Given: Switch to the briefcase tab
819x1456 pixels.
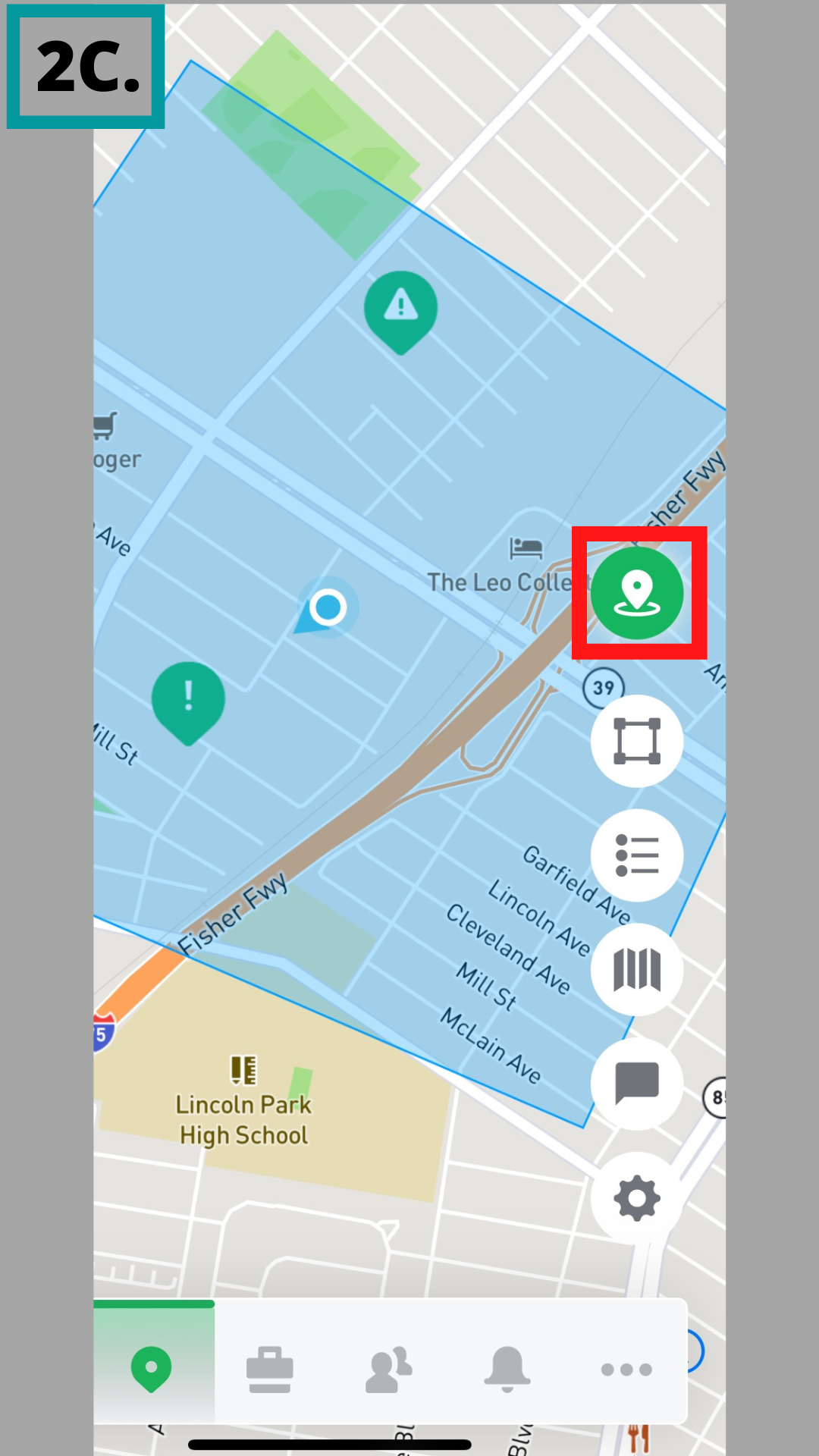Looking at the screenshot, I should click(x=270, y=1369).
